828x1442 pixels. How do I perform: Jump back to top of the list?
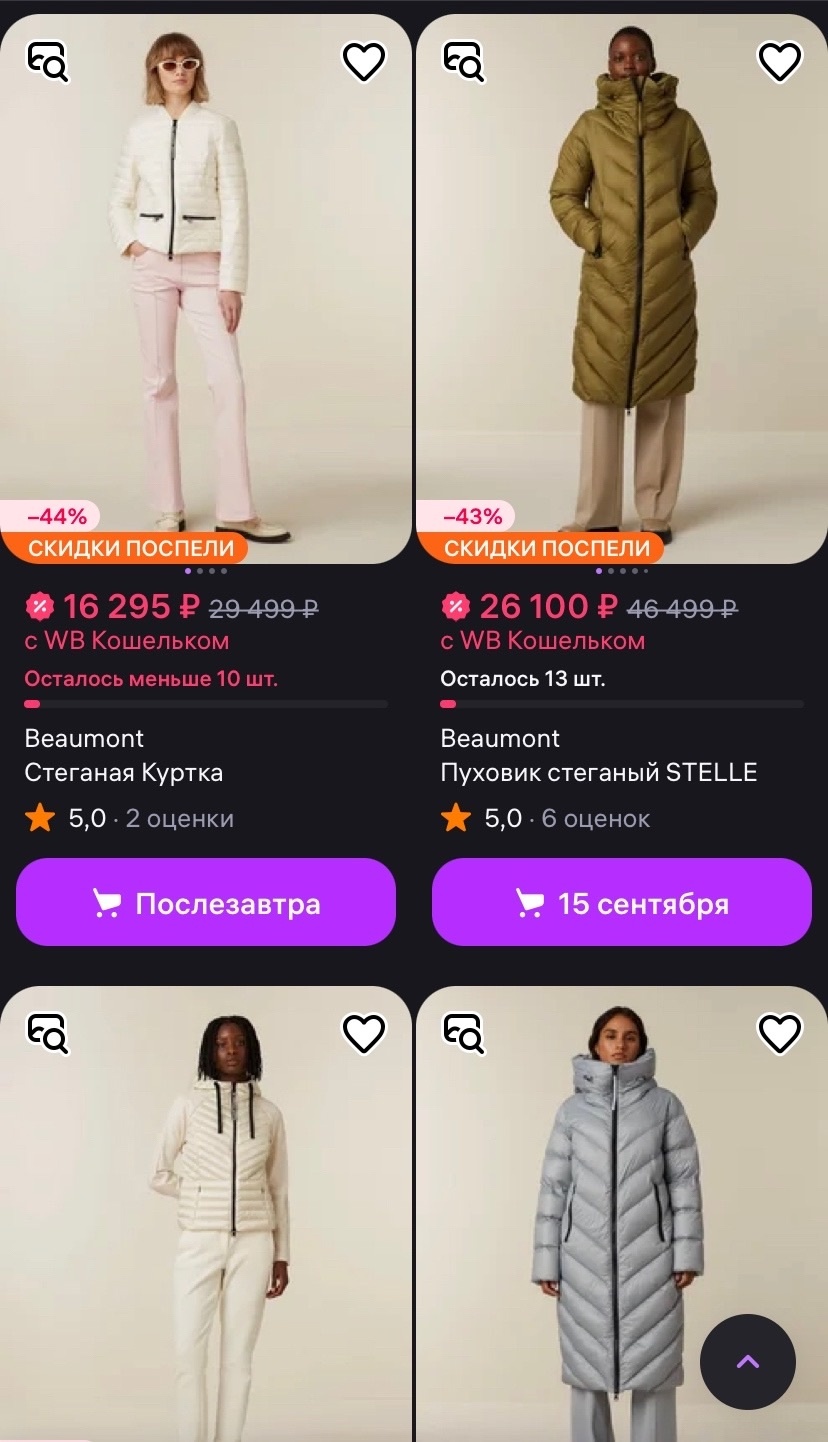(x=748, y=1362)
